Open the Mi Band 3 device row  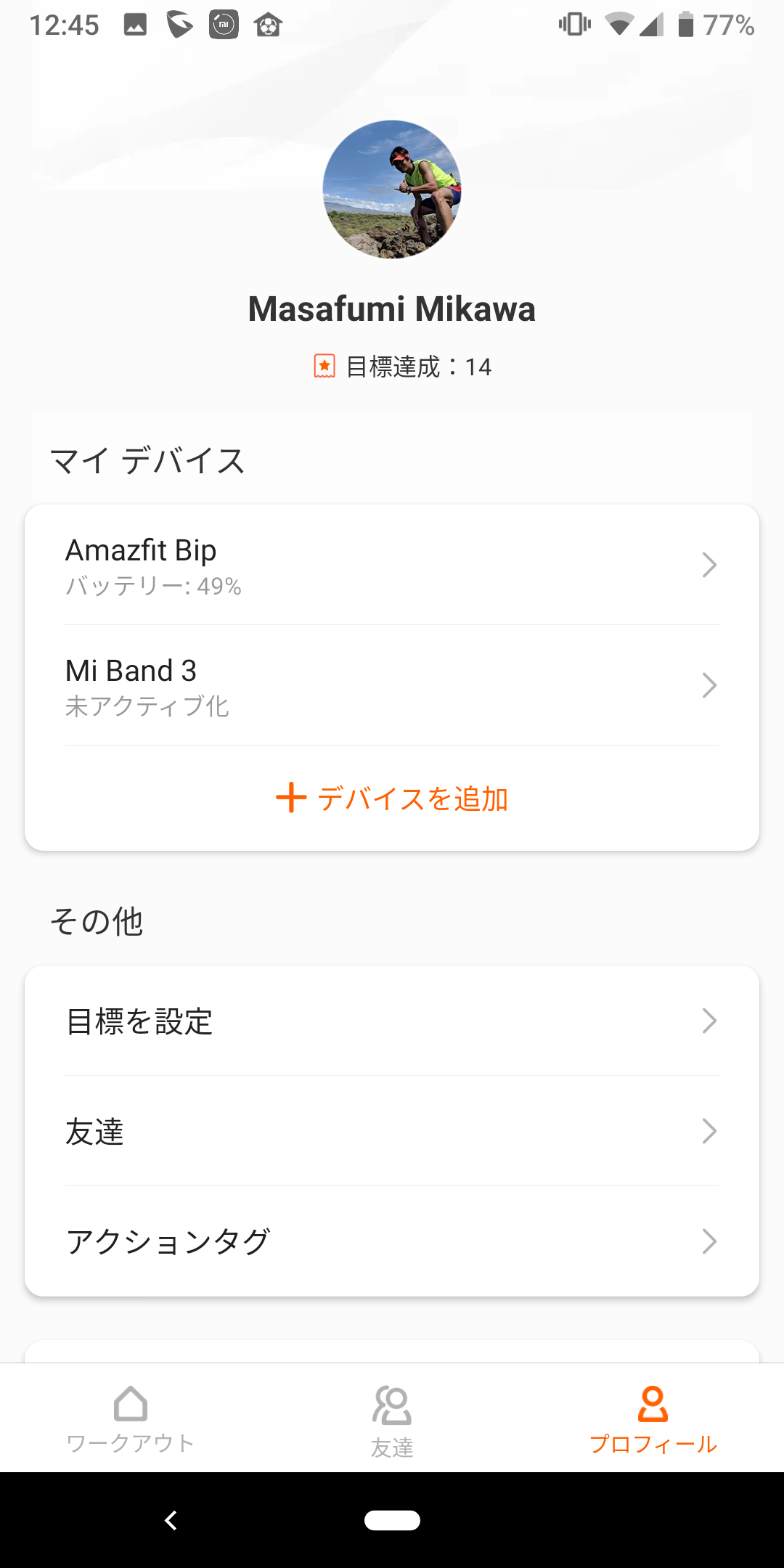392,685
